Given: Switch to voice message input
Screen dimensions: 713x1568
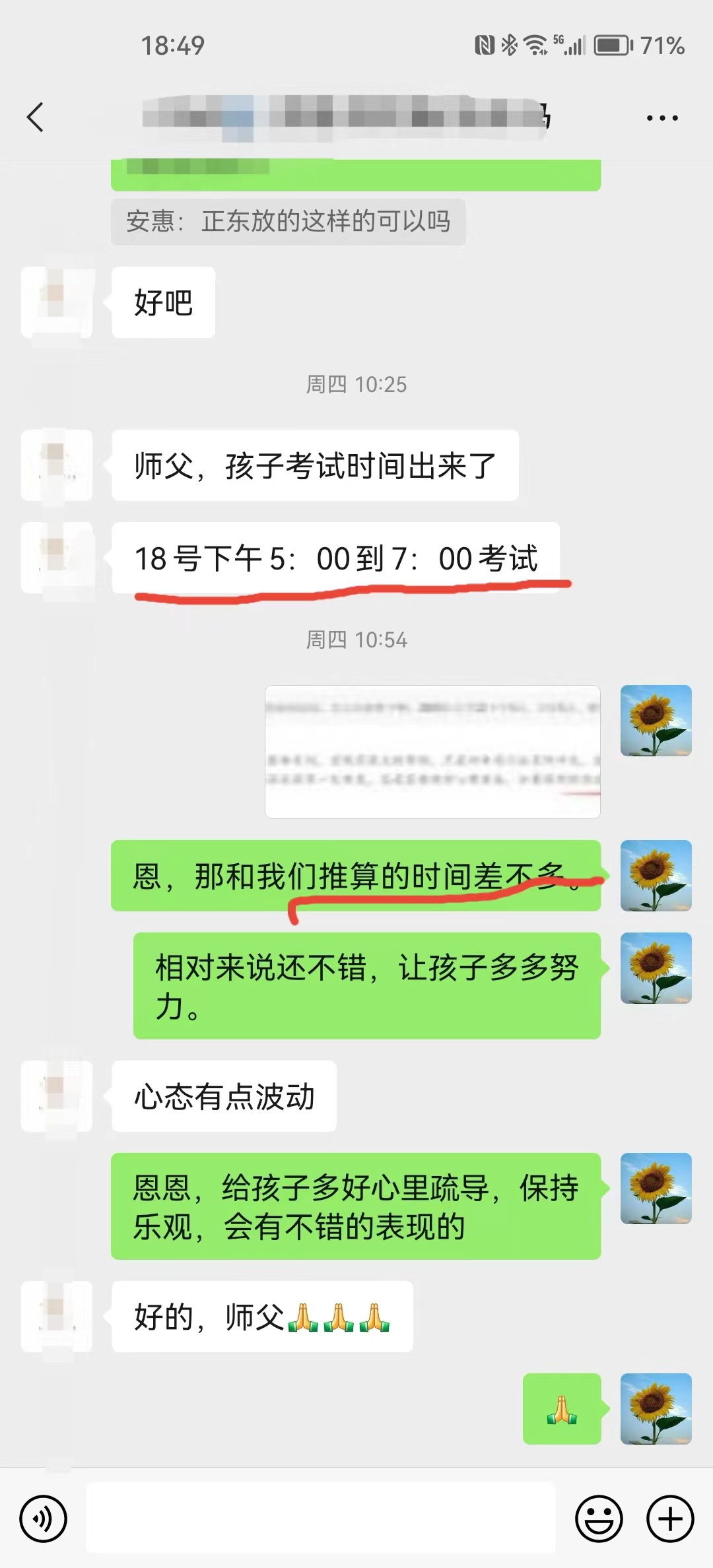Looking at the screenshot, I should pos(44,1519).
